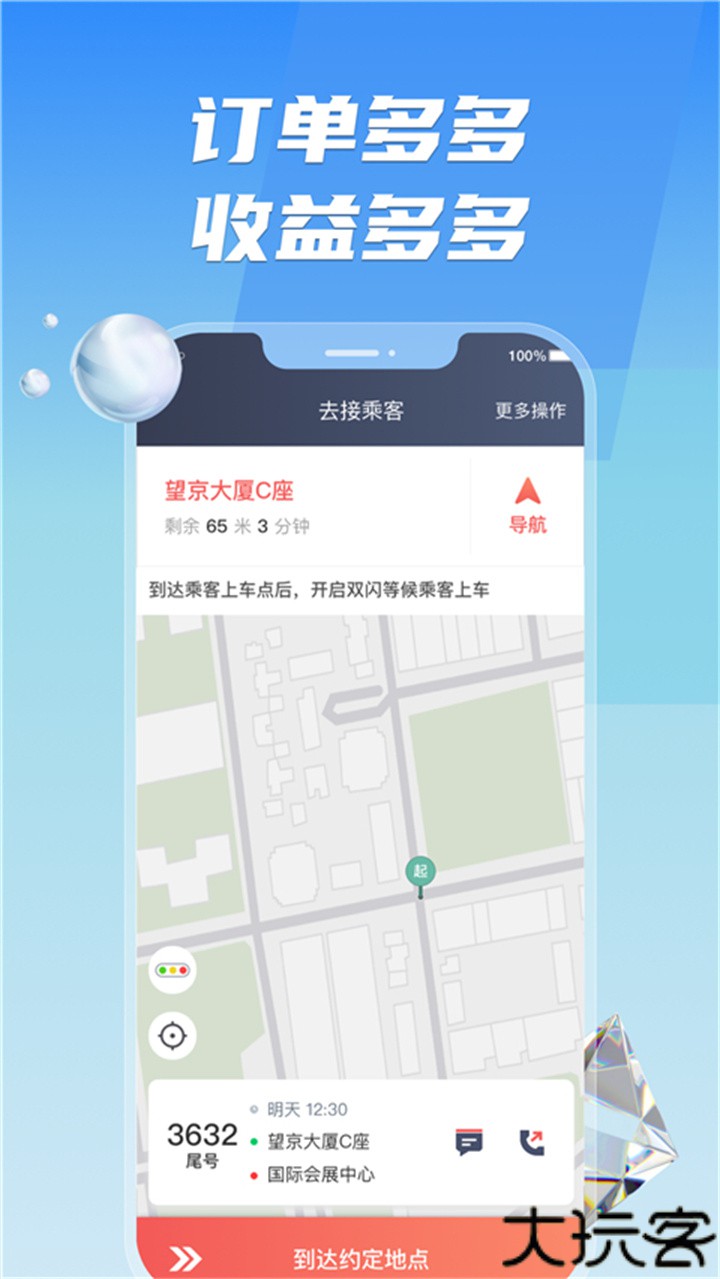Tap the phone icon to call the passenger
The width and height of the screenshot is (720, 1279).
point(533,1141)
